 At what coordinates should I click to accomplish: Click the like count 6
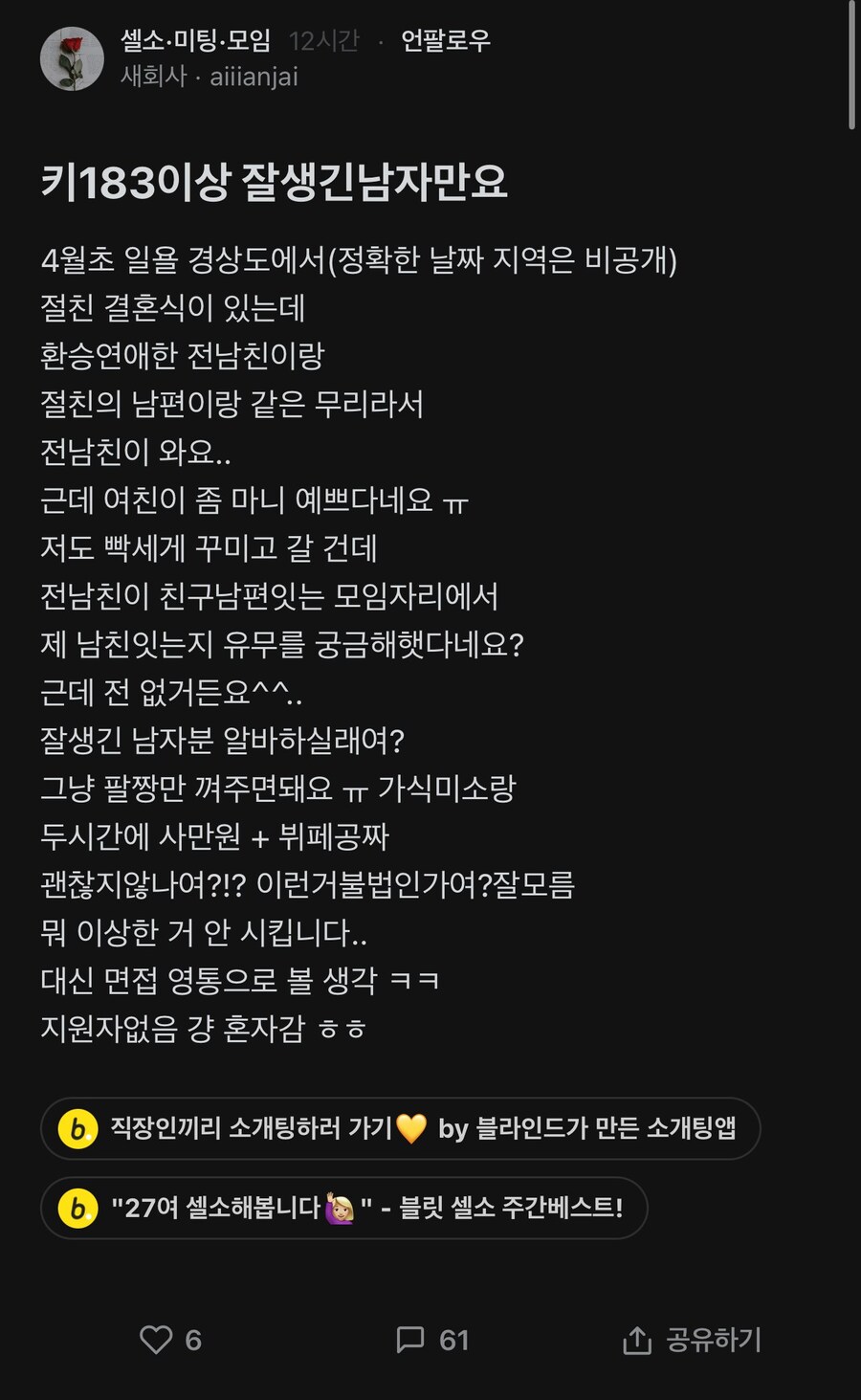coord(194,1341)
